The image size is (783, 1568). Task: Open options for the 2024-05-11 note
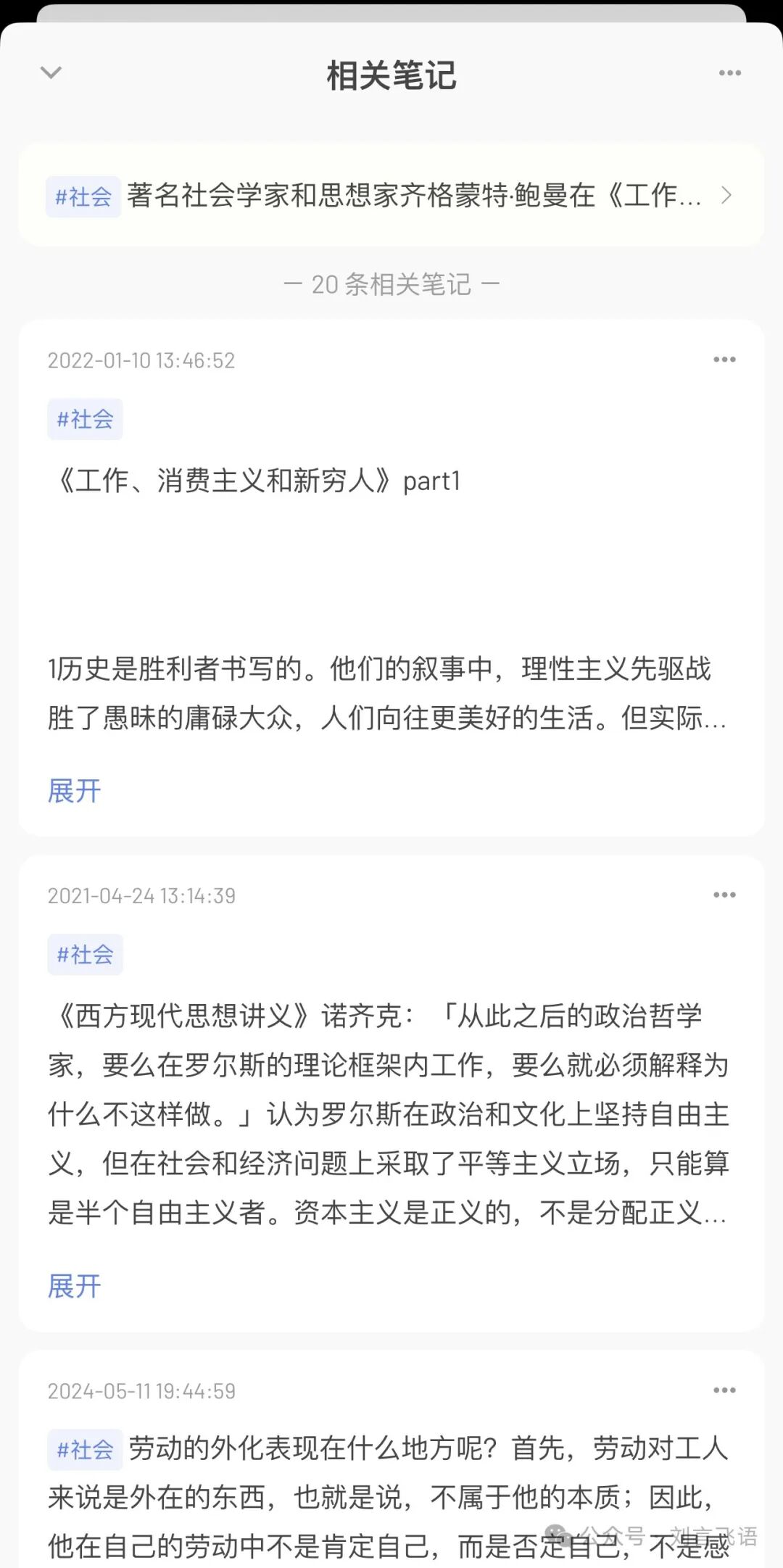(x=724, y=1390)
